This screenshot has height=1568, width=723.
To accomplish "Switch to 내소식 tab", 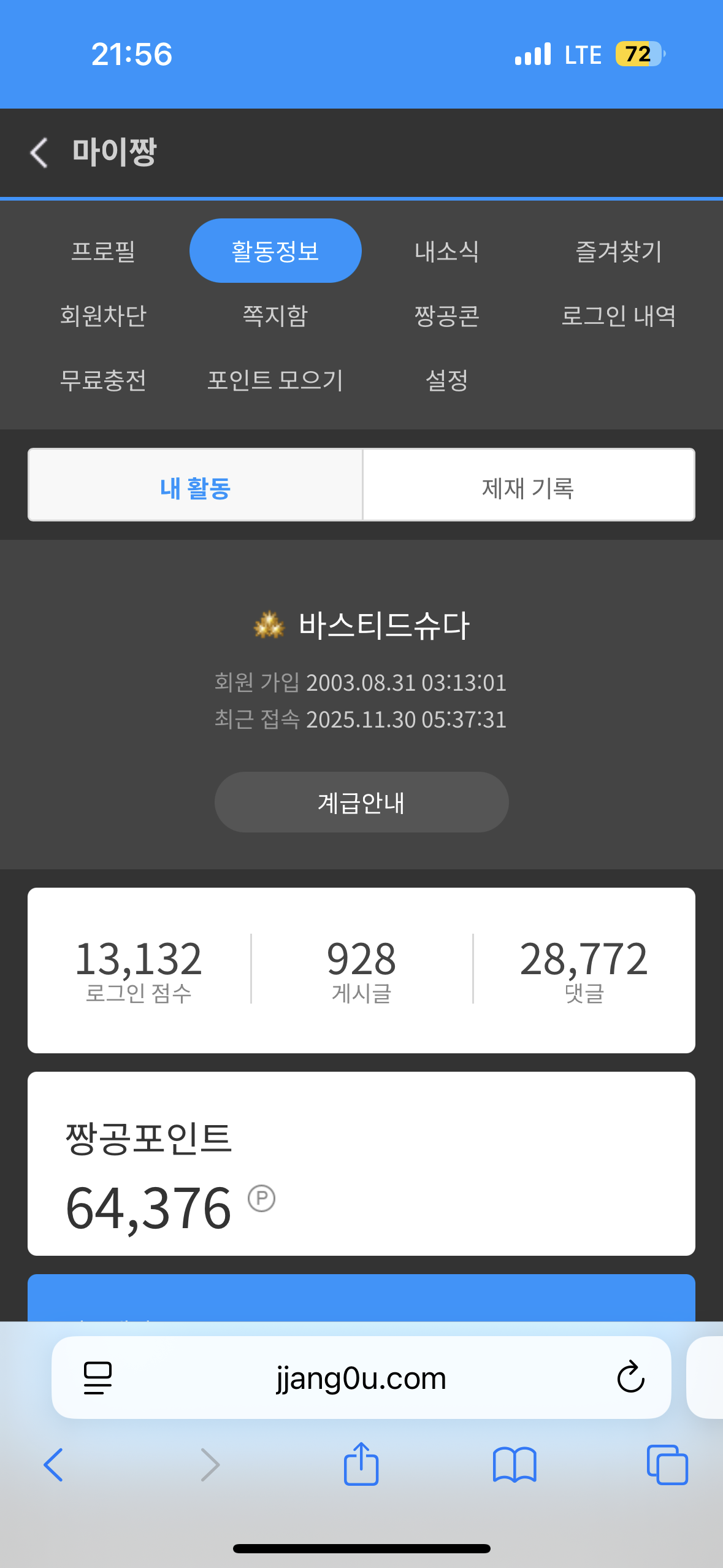I will tap(446, 251).
